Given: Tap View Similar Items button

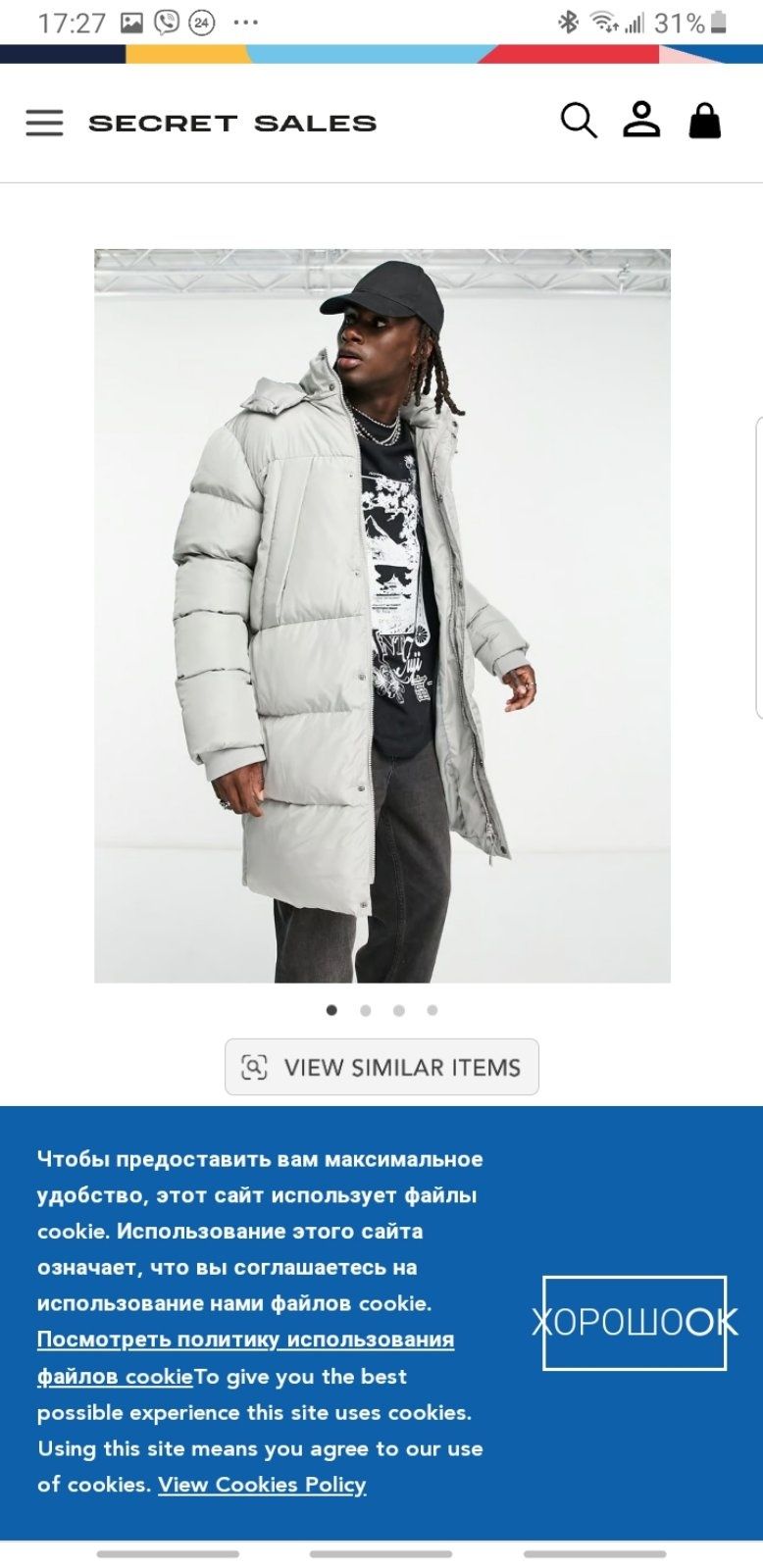Looking at the screenshot, I should [381, 1067].
